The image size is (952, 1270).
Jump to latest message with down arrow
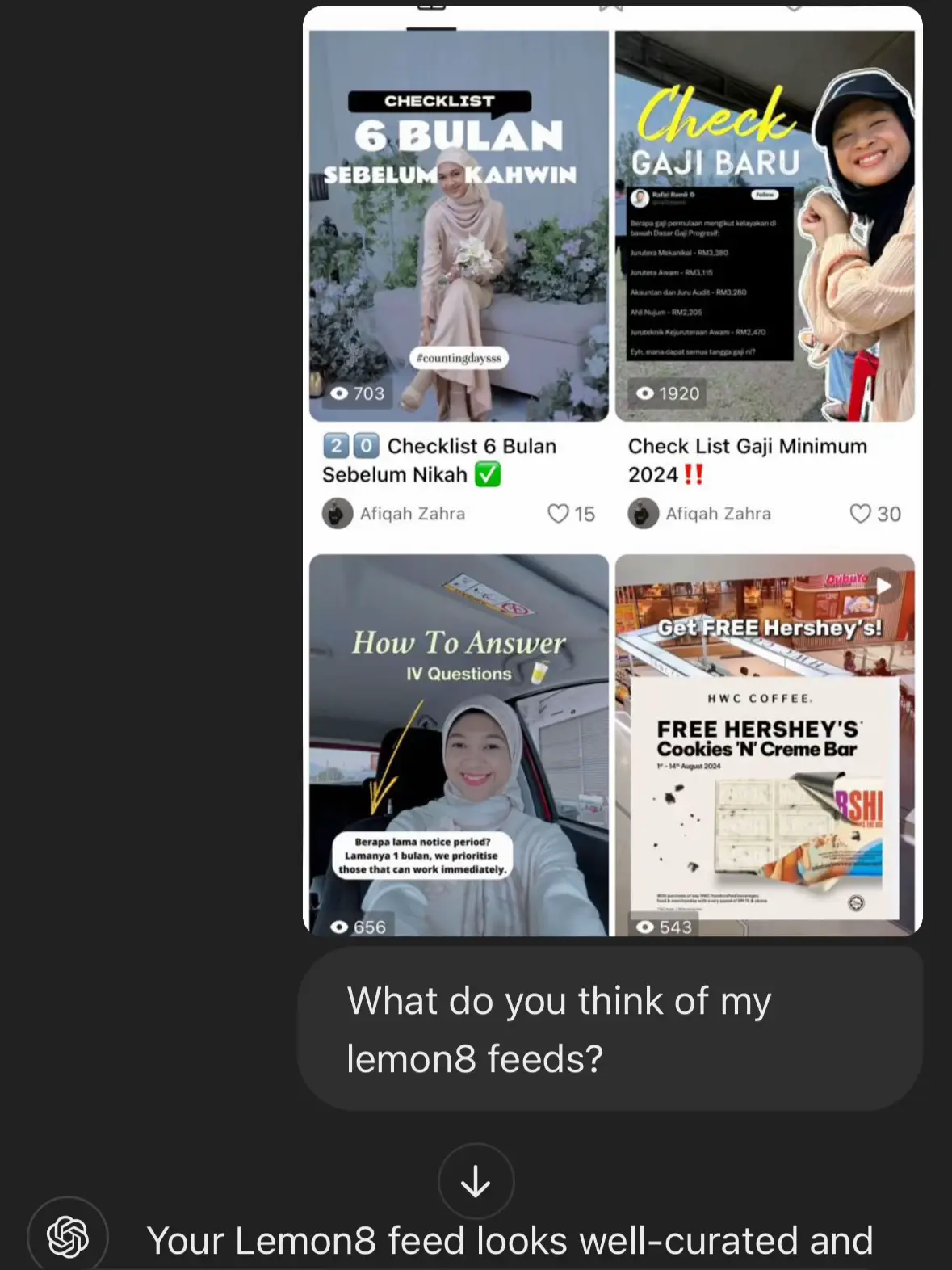point(476,1181)
